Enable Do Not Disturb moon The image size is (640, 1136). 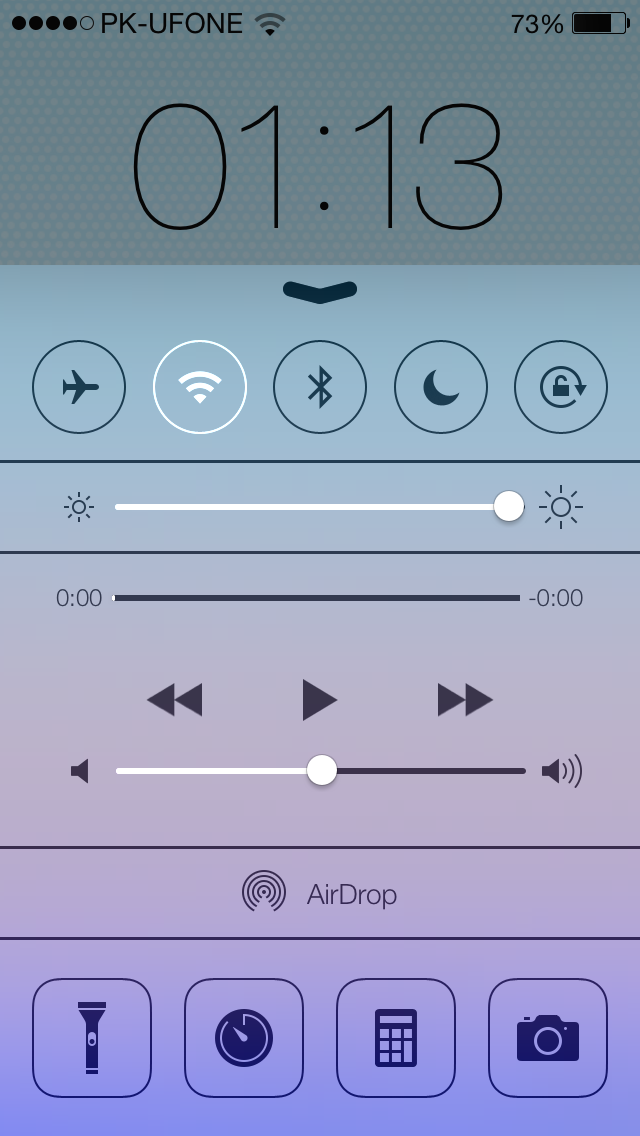pos(441,387)
